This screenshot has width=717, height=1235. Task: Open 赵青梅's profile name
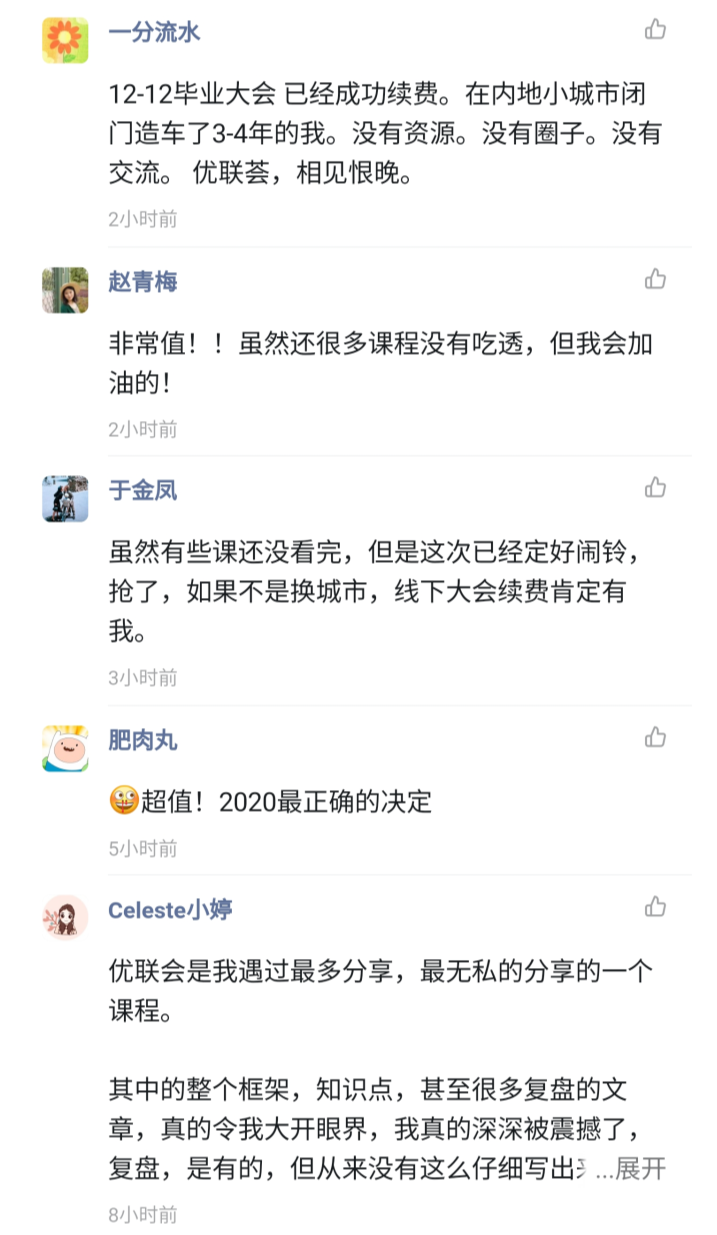[x=143, y=282]
